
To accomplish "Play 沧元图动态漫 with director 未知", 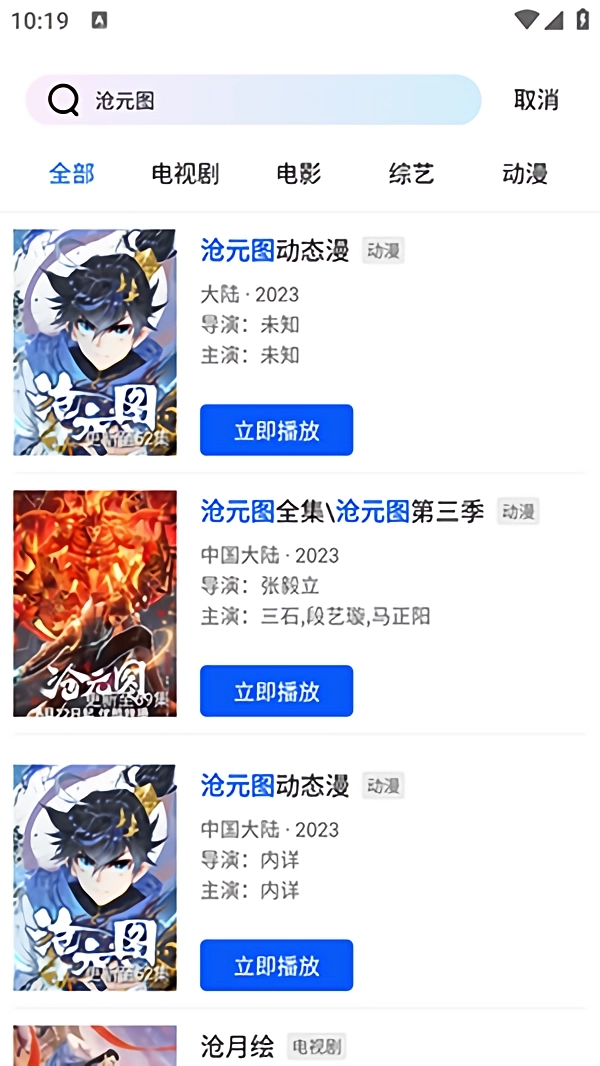I will (276, 430).
